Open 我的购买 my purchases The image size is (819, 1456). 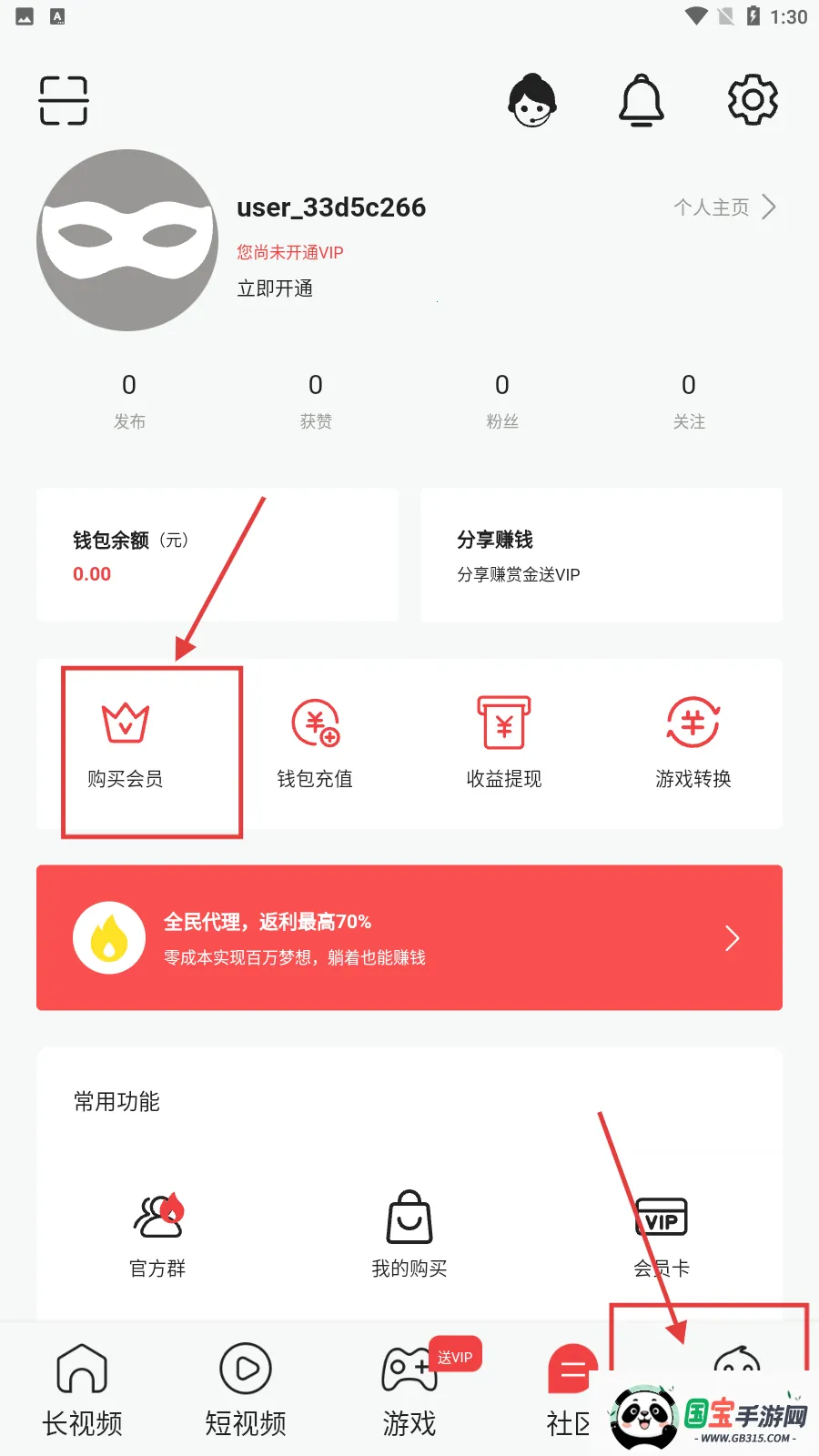pos(409,1234)
